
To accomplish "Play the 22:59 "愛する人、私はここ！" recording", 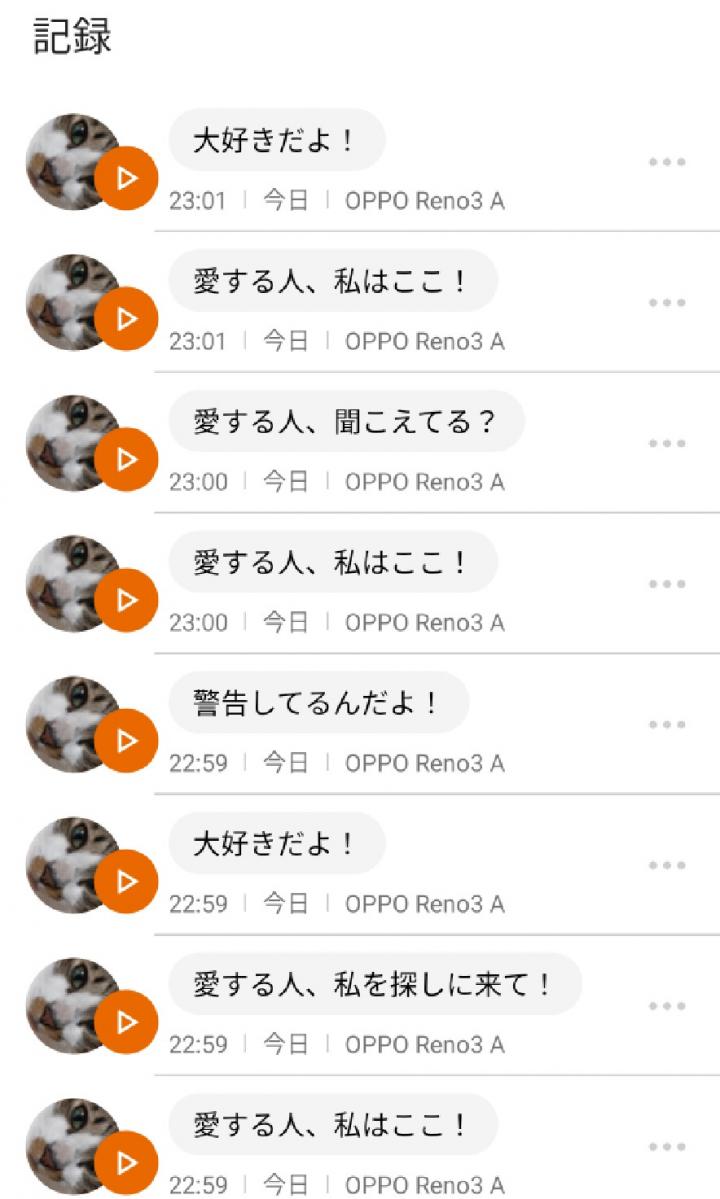I will [x=126, y=1162].
